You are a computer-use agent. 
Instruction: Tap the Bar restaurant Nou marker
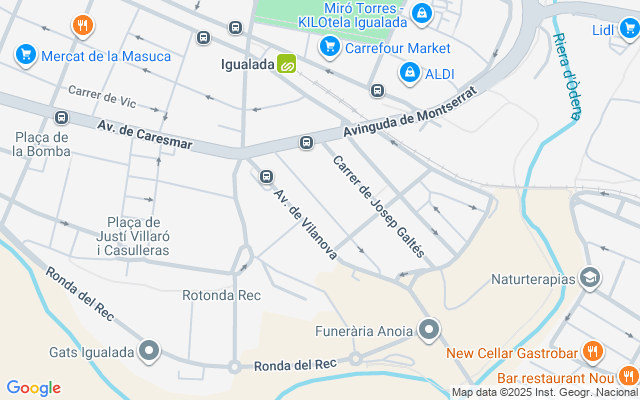[628, 376]
